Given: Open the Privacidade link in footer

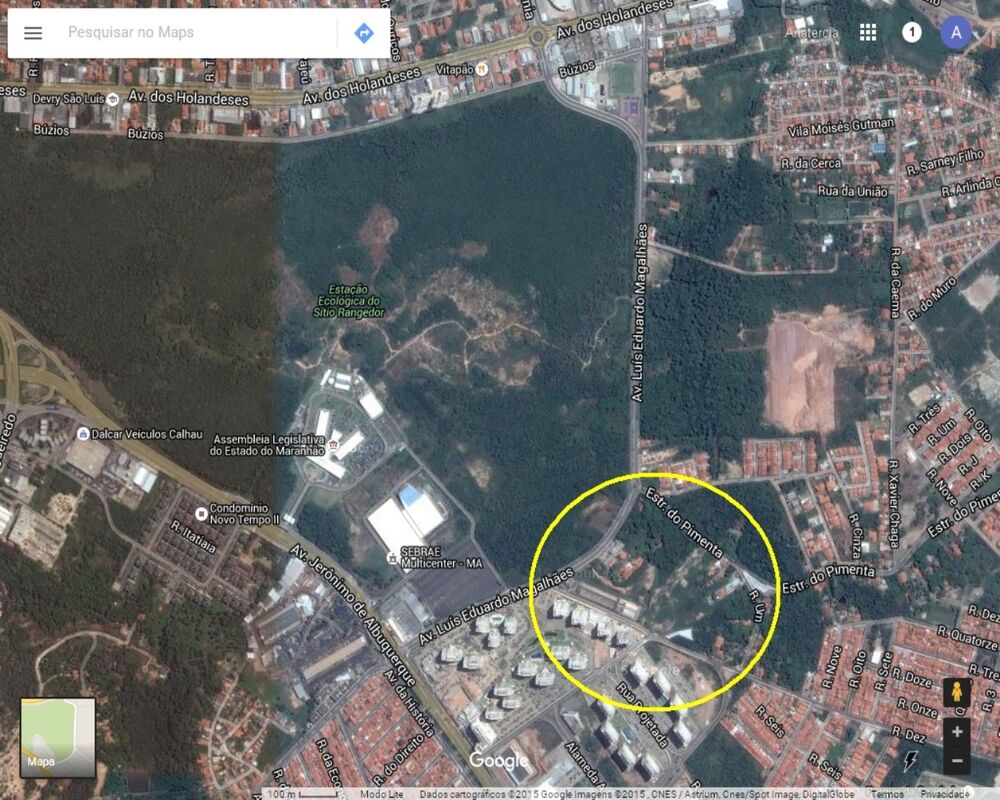Looking at the screenshot, I should tap(945, 794).
